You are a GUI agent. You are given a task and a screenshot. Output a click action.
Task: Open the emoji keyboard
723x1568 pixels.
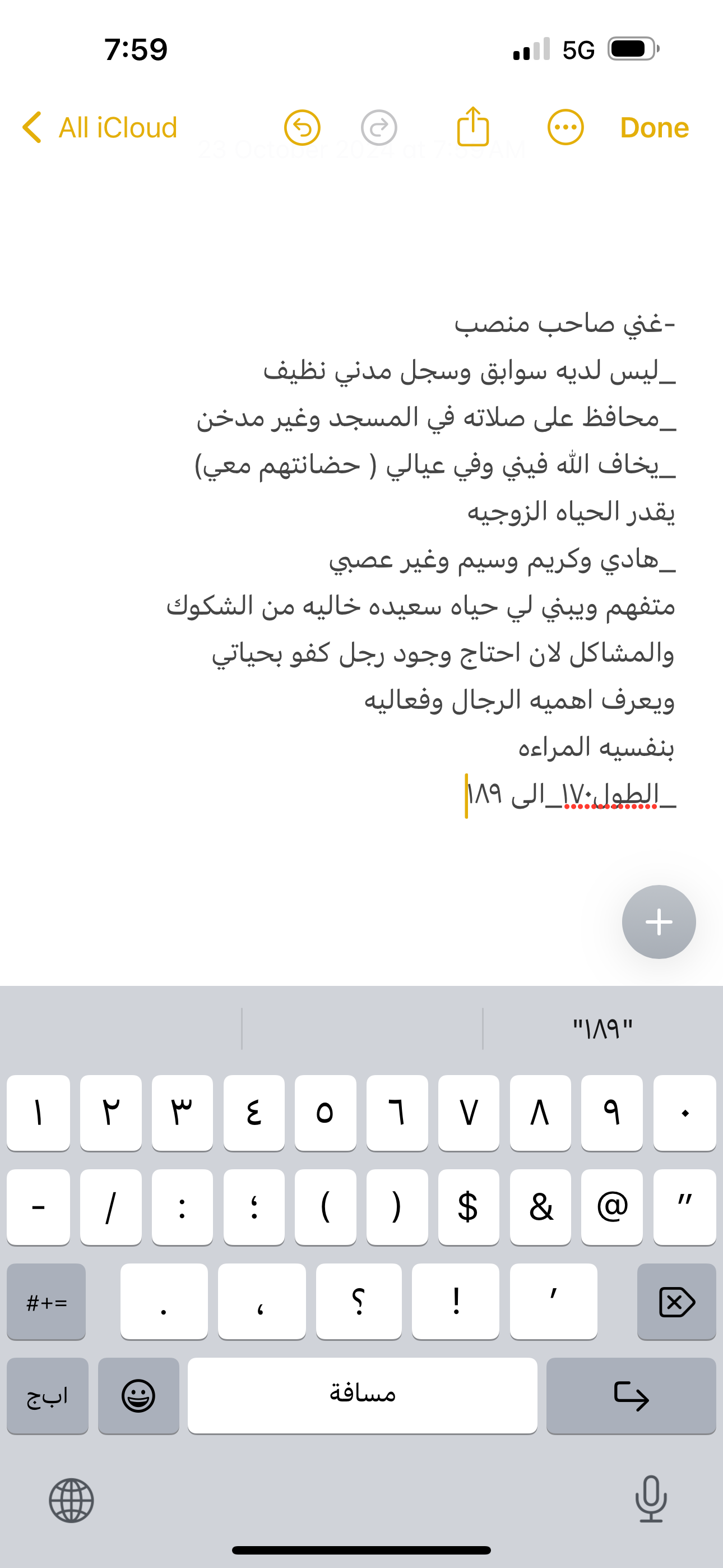(139, 1396)
